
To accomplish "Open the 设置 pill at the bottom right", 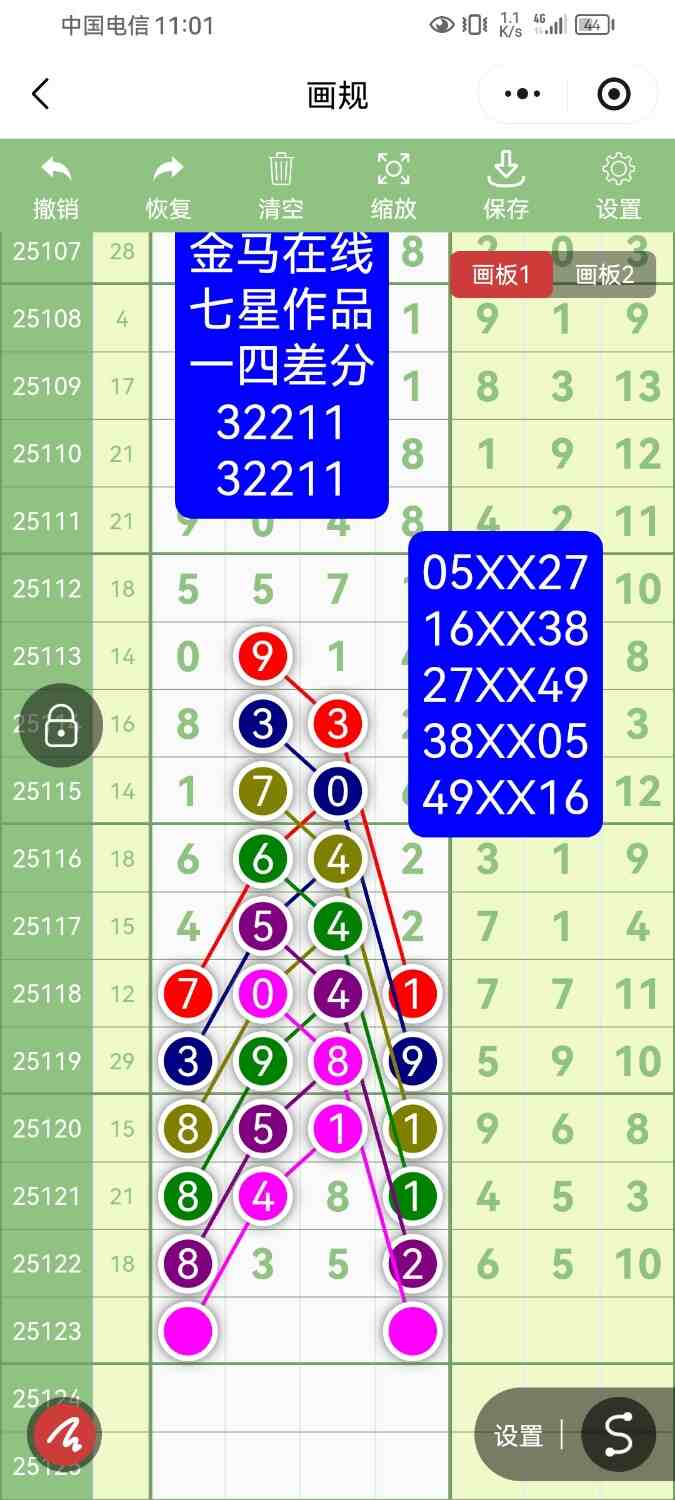I will click(x=519, y=1436).
